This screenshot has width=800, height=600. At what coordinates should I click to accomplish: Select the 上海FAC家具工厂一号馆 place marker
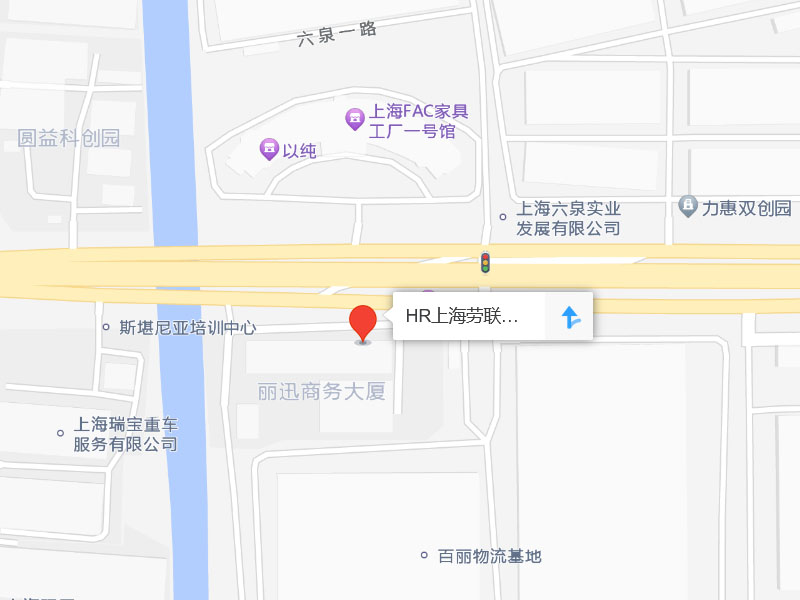coord(354,120)
